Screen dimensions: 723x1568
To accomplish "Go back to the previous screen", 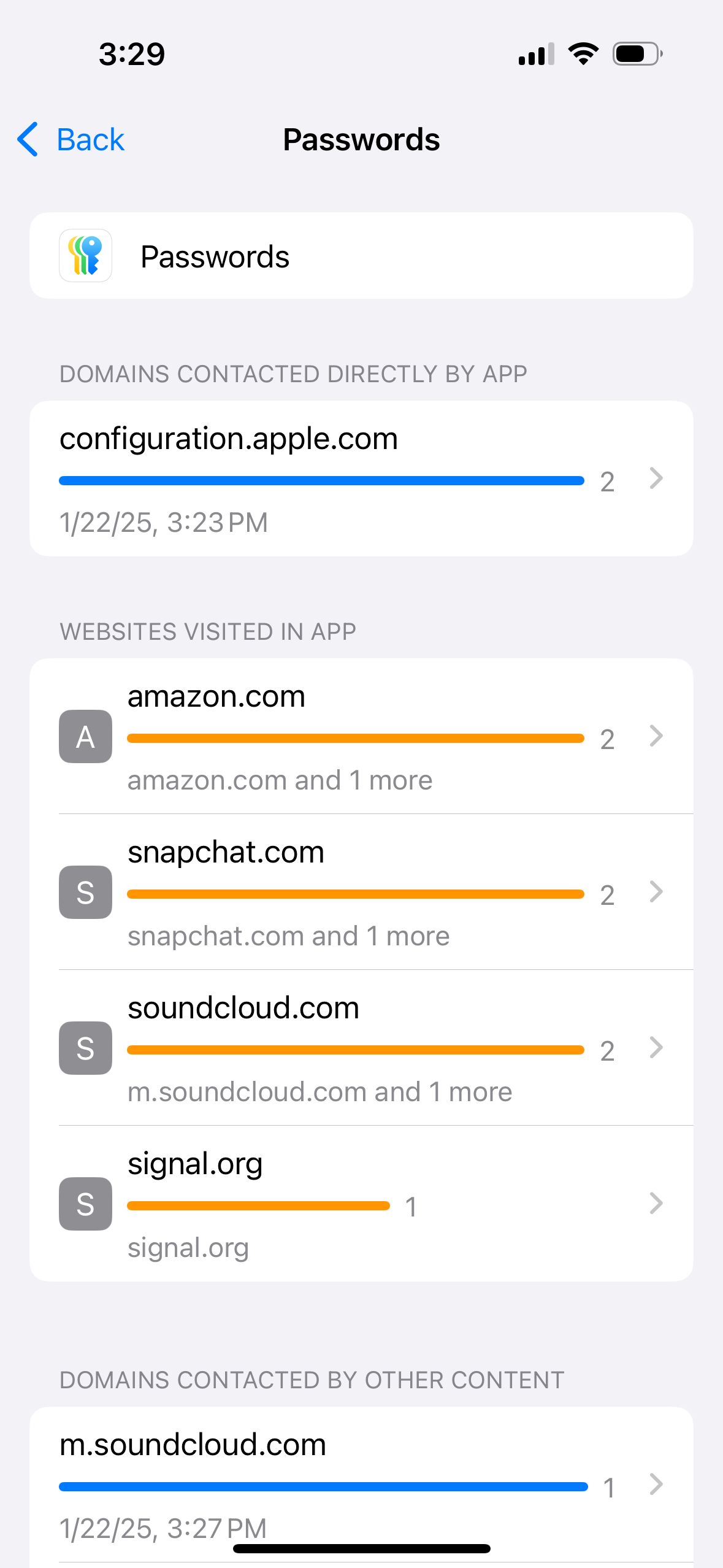I will pos(71,139).
